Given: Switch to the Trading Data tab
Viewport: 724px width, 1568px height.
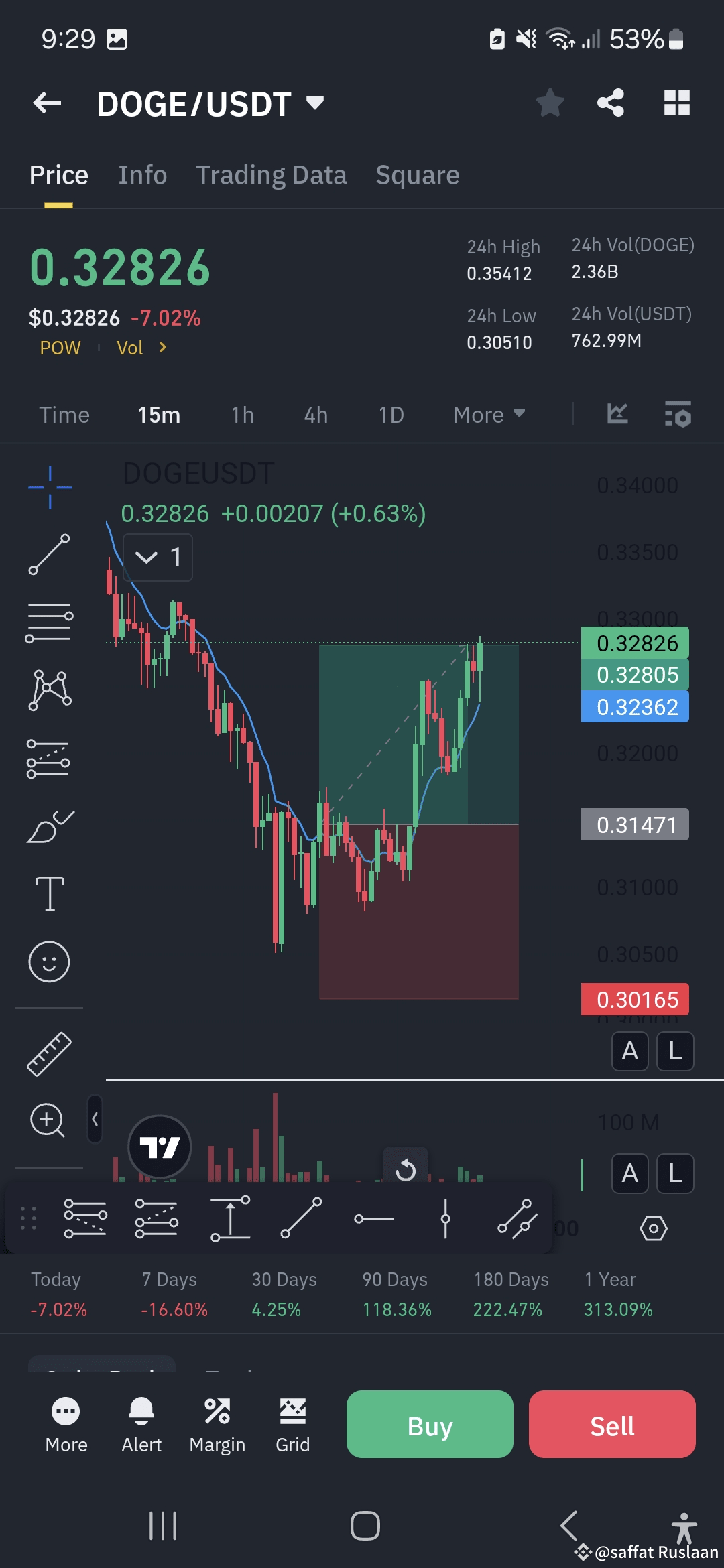Looking at the screenshot, I should (271, 175).
